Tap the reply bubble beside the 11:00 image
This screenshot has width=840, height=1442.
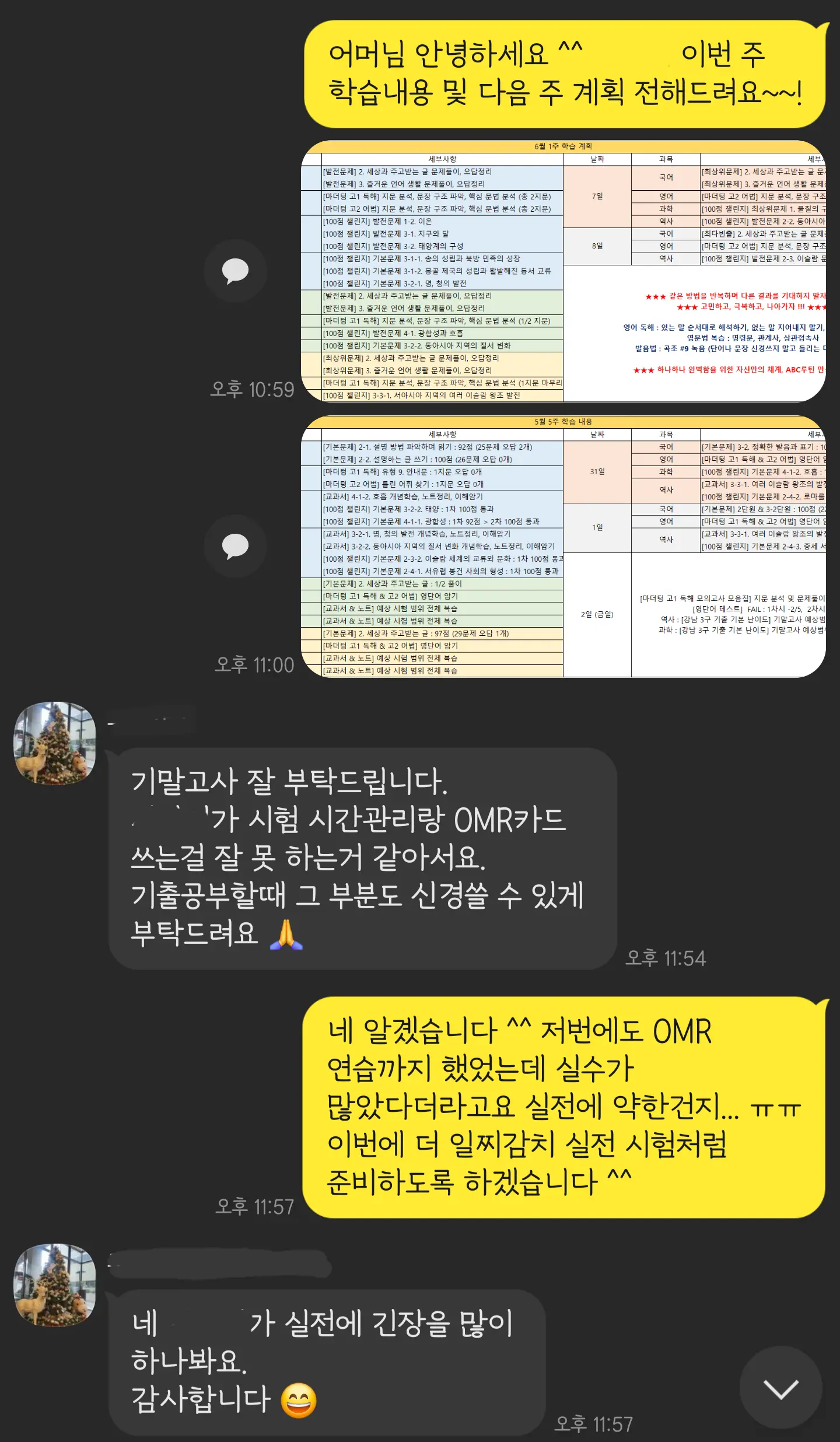click(x=235, y=547)
